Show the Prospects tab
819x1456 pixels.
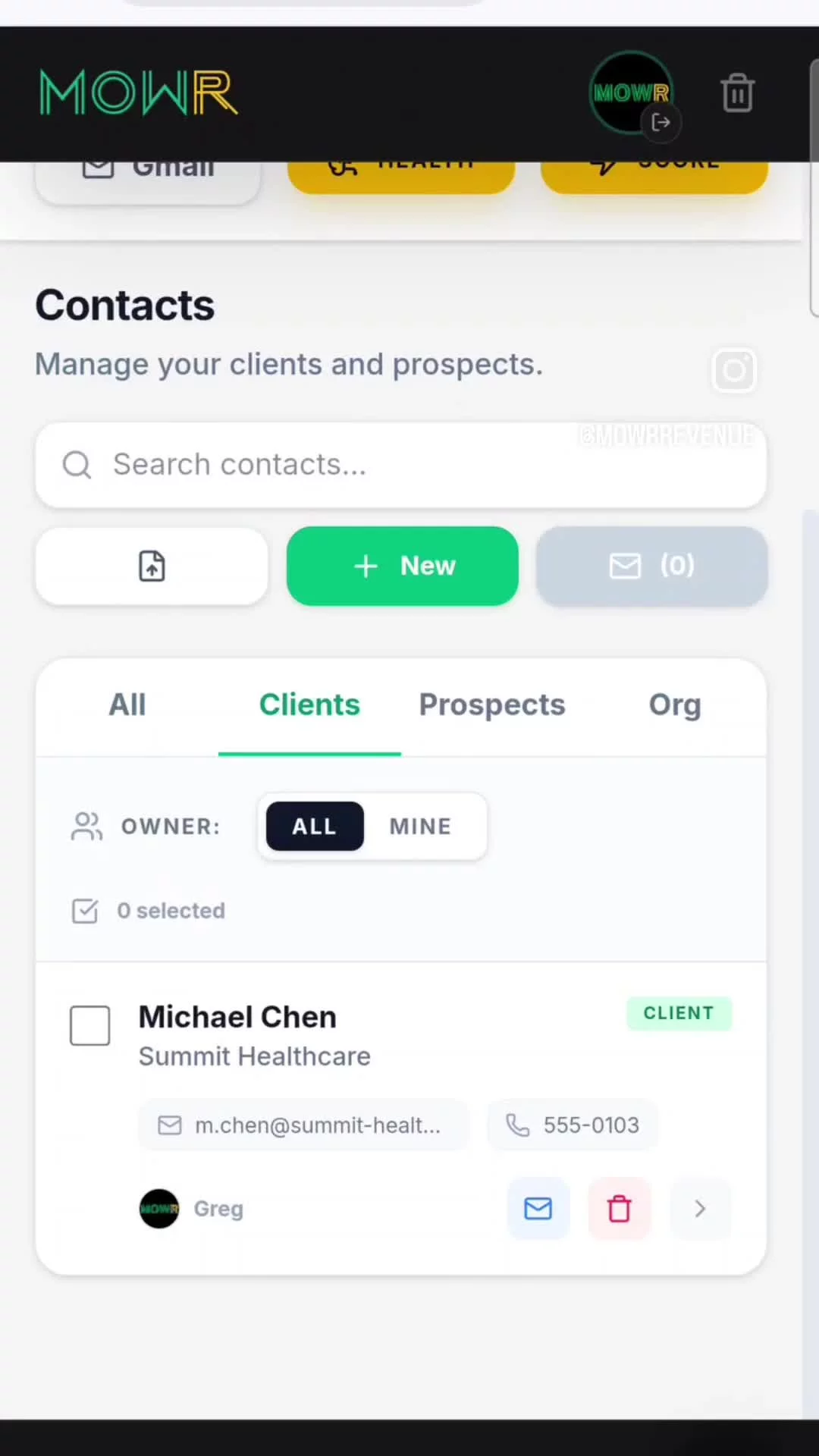pos(492,705)
